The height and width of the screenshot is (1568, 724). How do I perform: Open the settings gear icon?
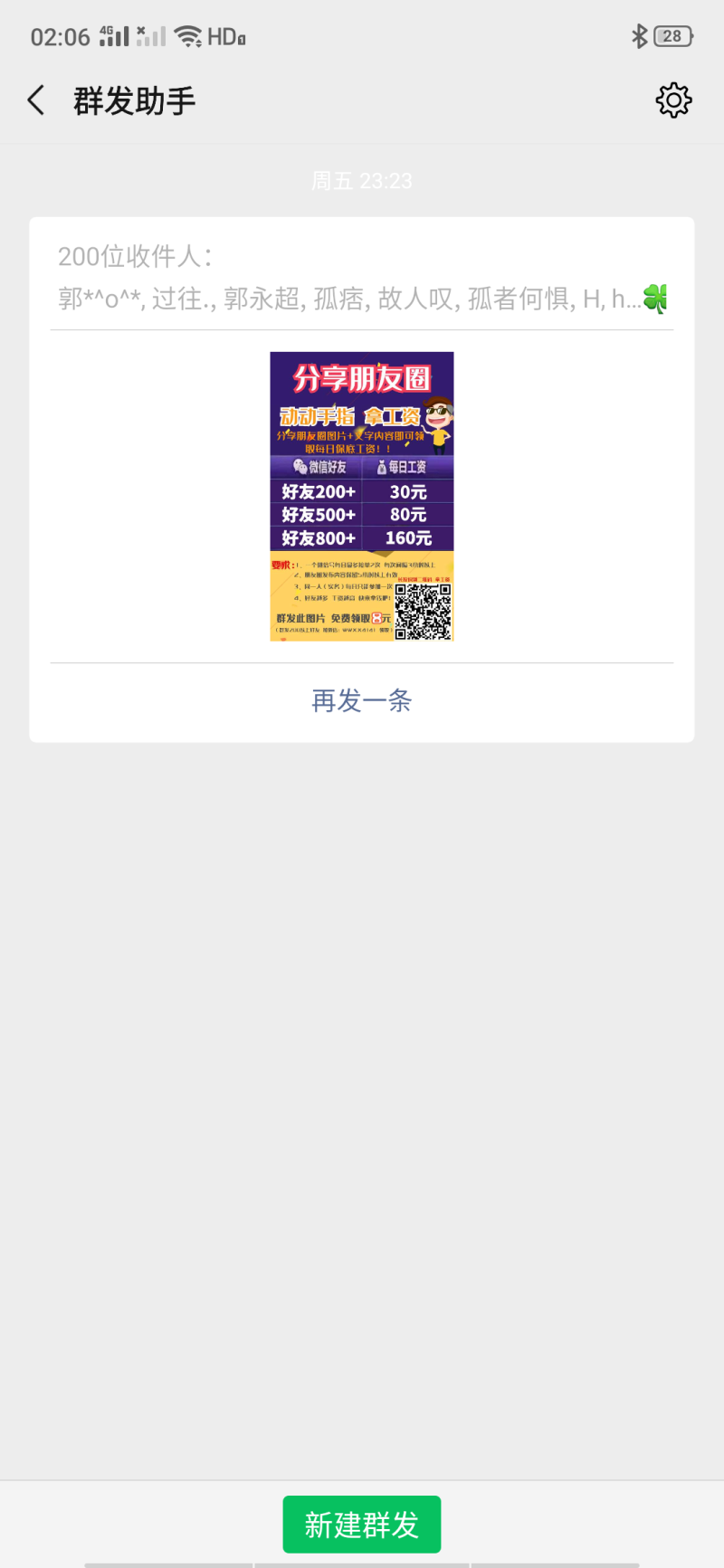[673, 100]
